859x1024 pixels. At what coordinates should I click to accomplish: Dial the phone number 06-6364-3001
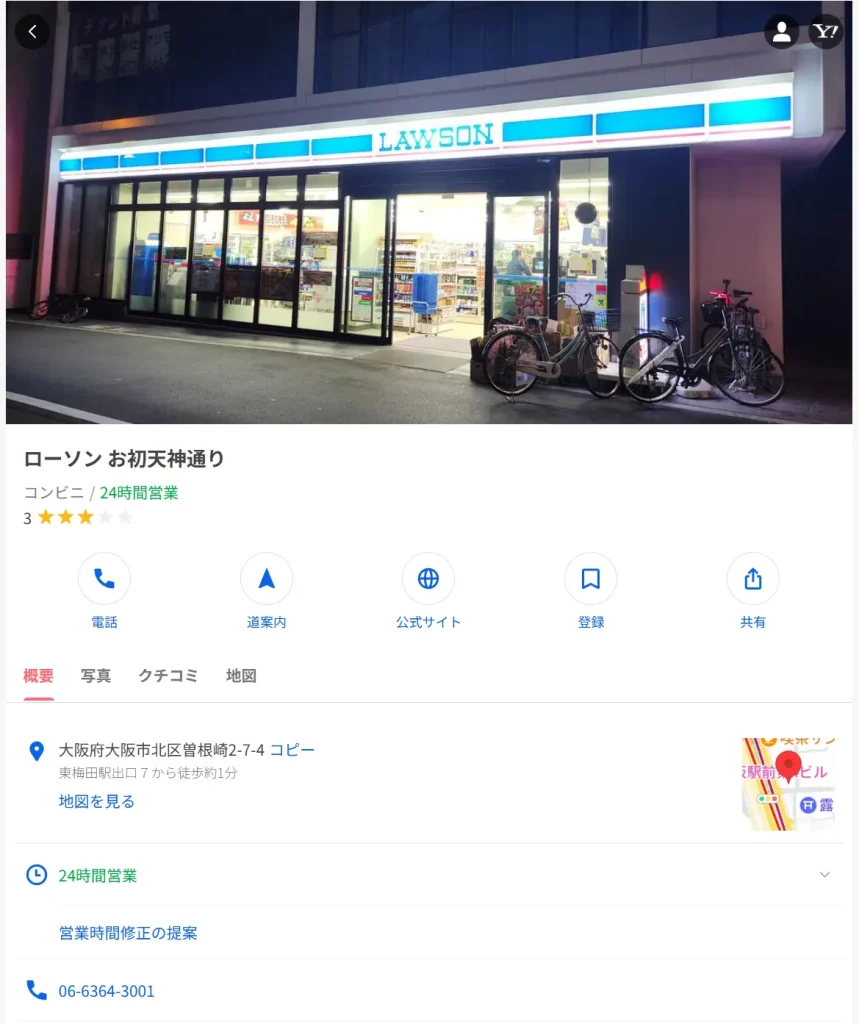[106, 991]
